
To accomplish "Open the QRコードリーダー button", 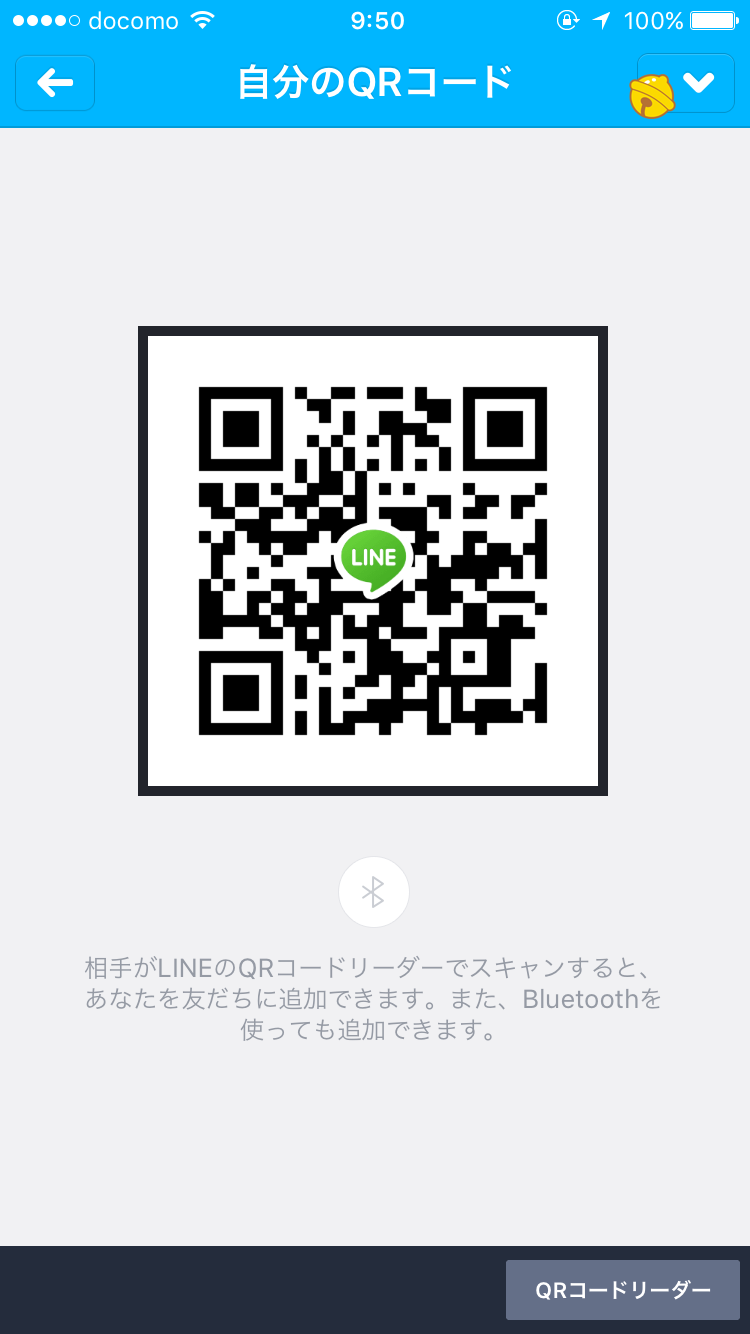I will [623, 1290].
